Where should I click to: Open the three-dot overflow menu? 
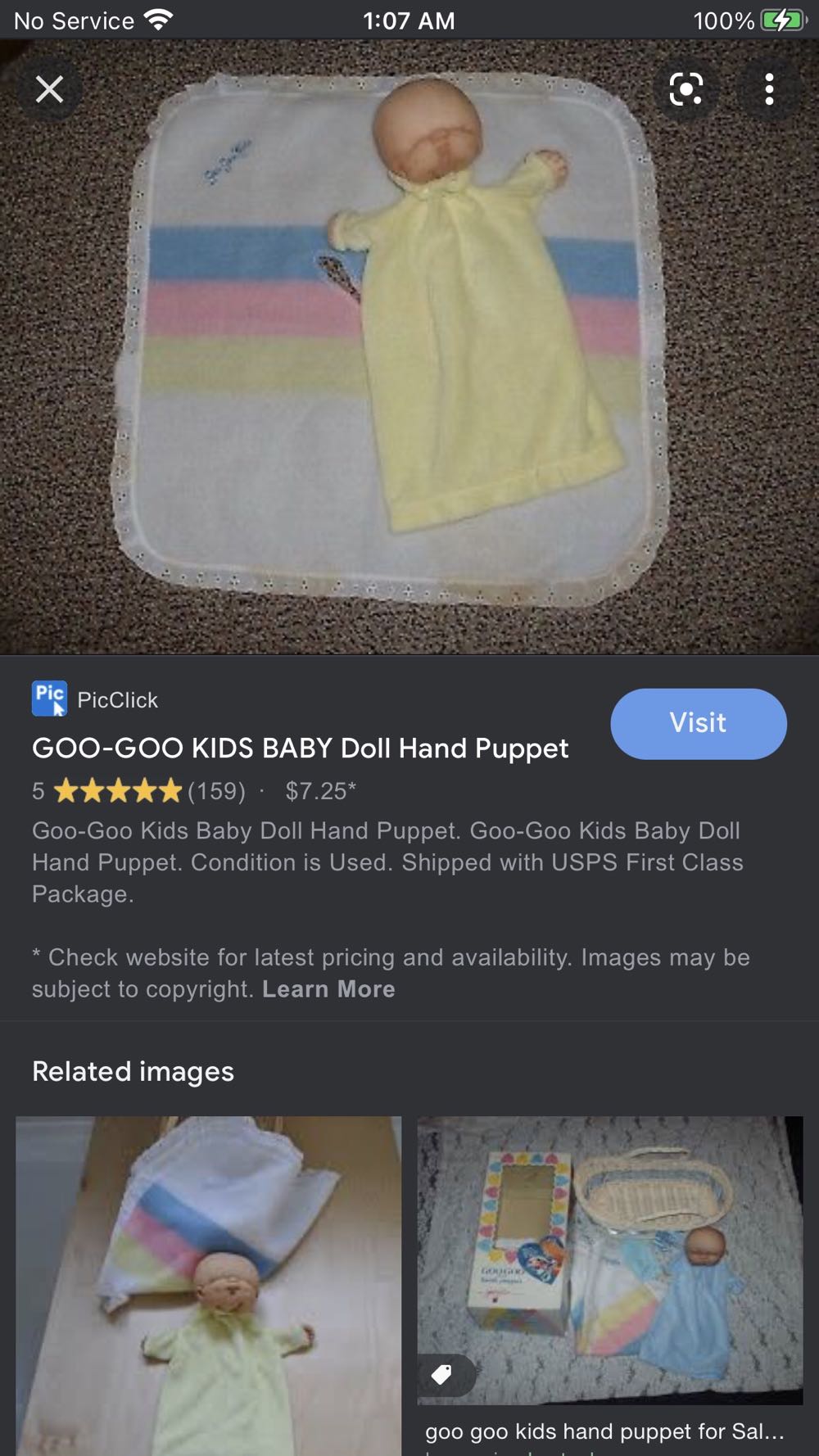click(x=768, y=88)
